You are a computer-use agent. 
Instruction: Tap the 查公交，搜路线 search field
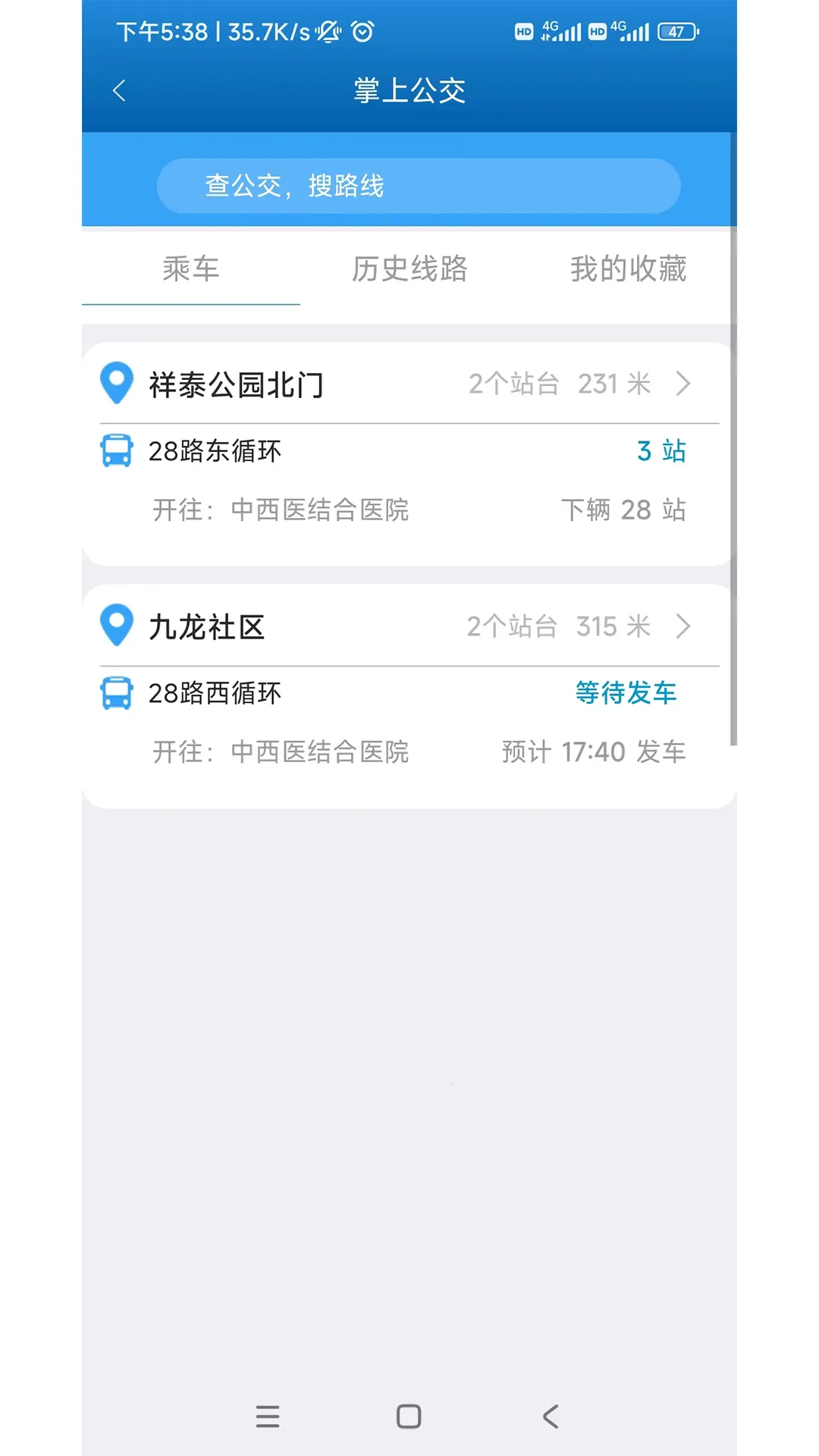(418, 184)
